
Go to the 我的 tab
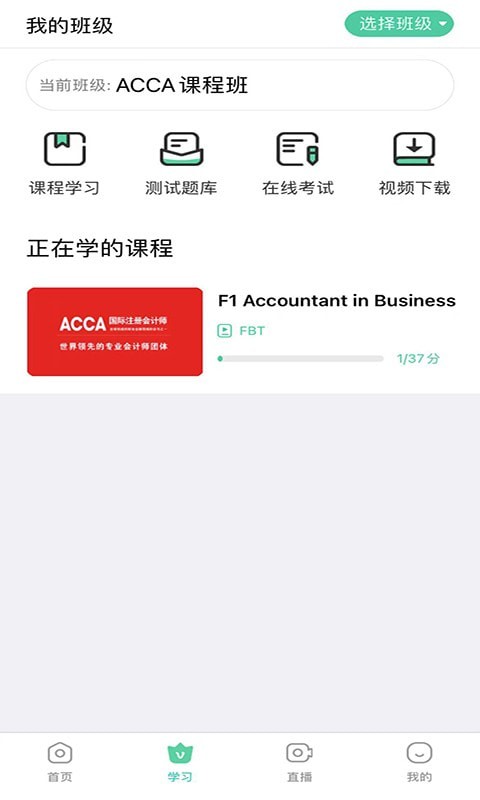tap(419, 762)
